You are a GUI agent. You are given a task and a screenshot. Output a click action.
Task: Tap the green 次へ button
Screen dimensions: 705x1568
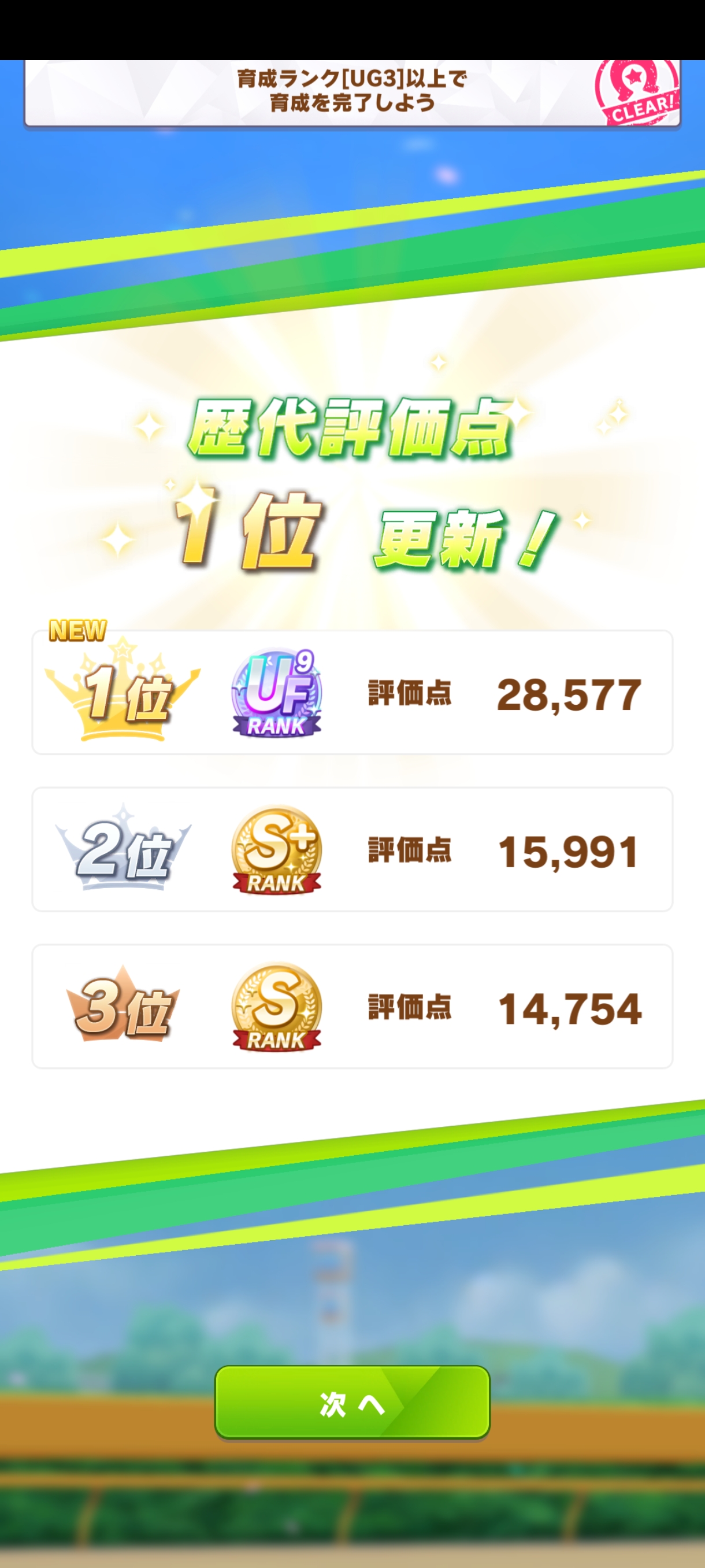pyautogui.click(x=352, y=1403)
